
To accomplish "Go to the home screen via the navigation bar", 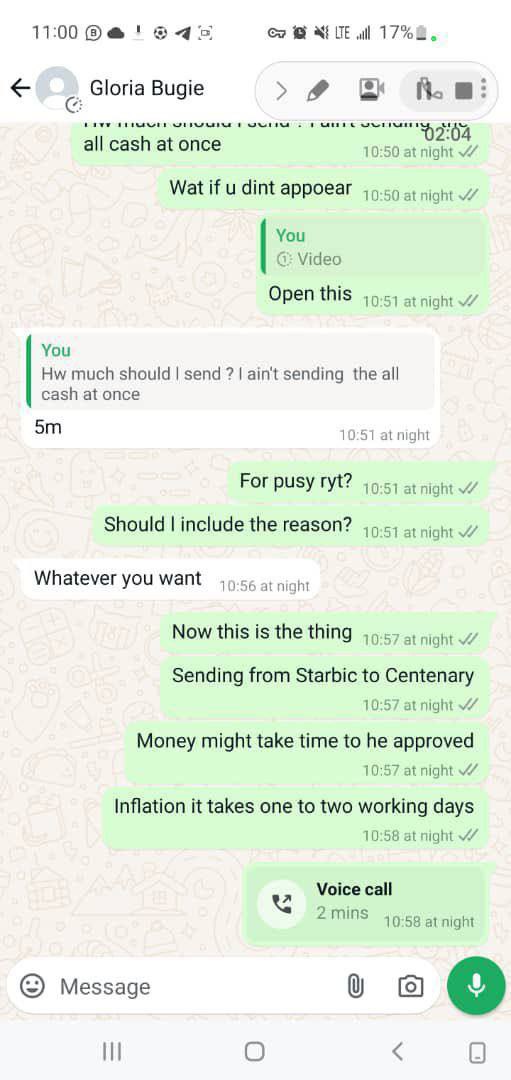I will coord(255,1051).
